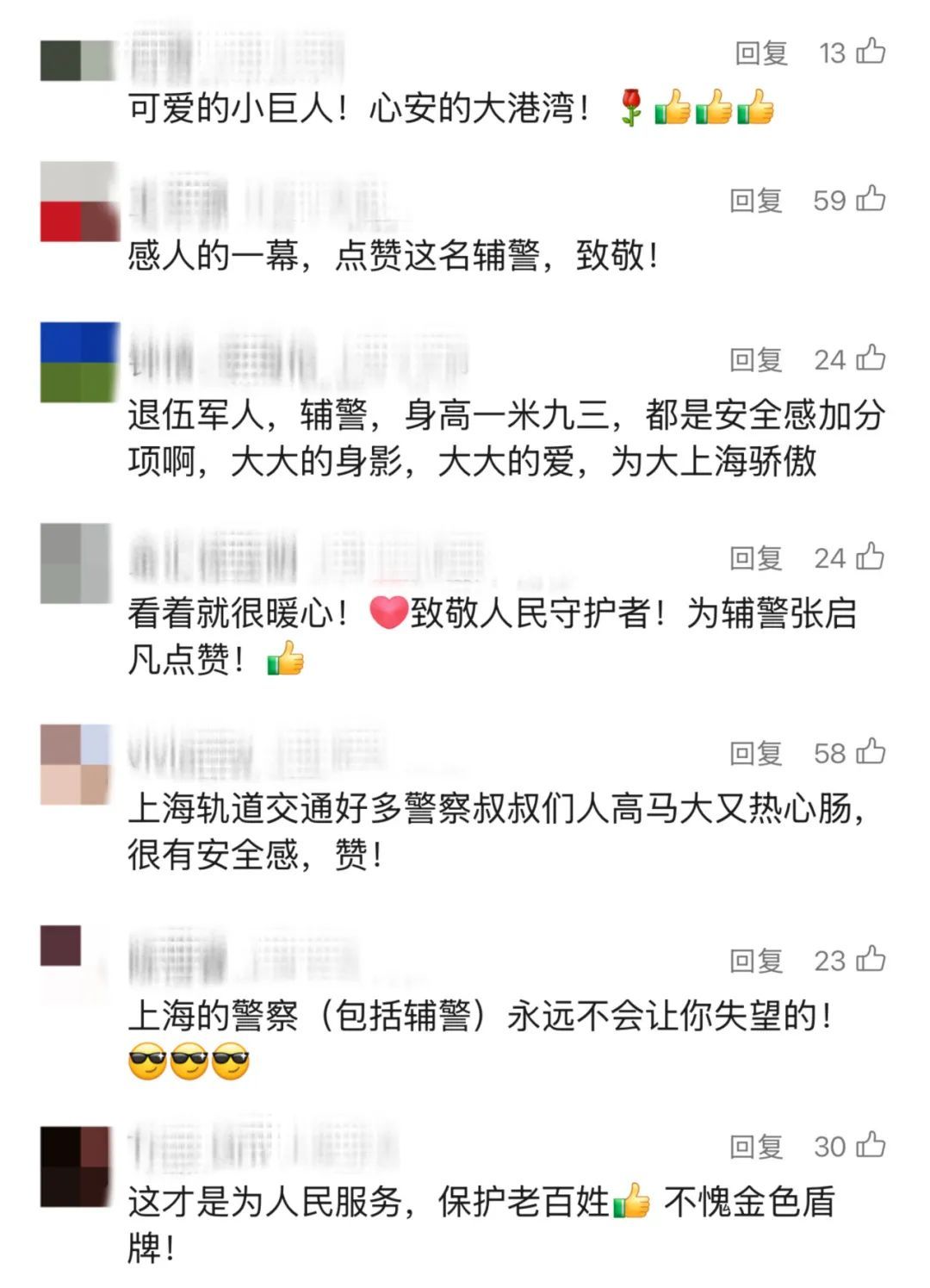Viewport: 930px width, 1288px height.
Task: Reply to the comment '上海的警察（包括辅警）'
Action: click(756, 961)
